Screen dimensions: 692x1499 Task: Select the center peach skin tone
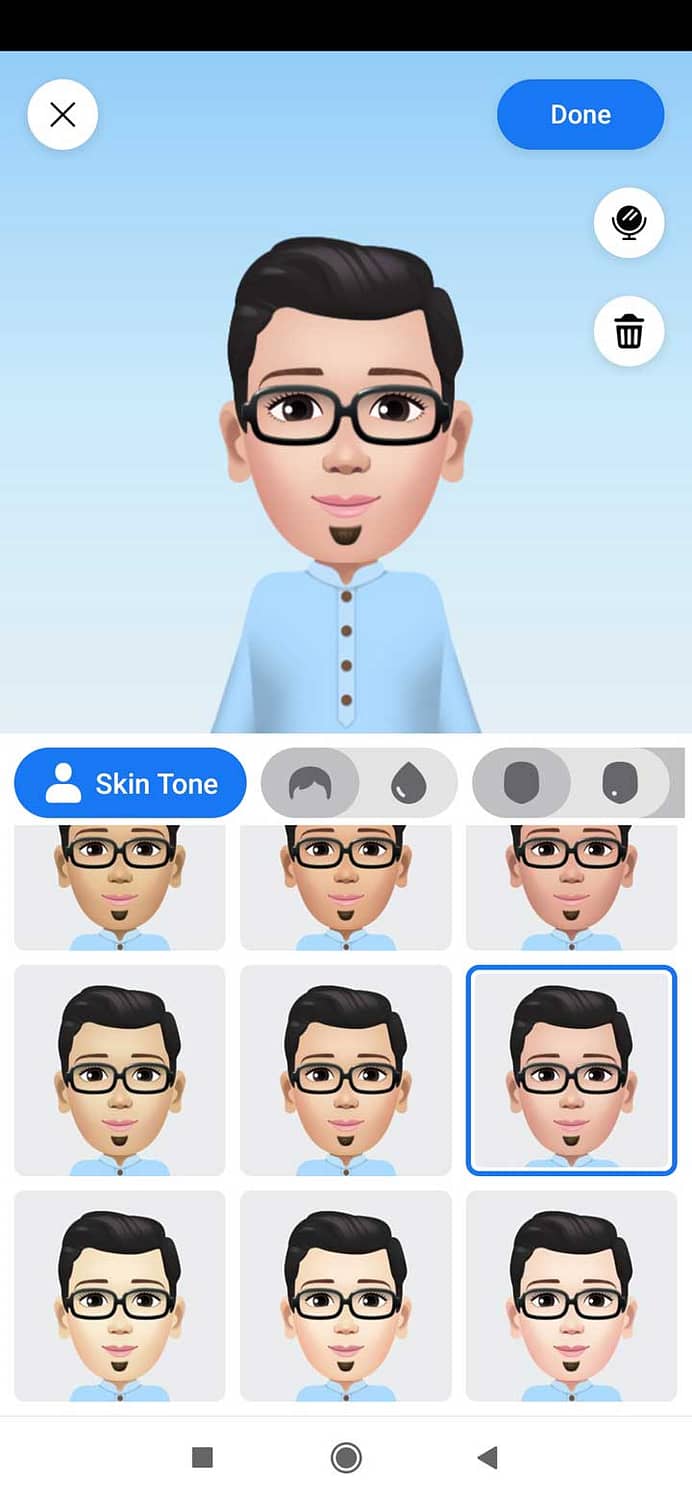(x=345, y=1069)
